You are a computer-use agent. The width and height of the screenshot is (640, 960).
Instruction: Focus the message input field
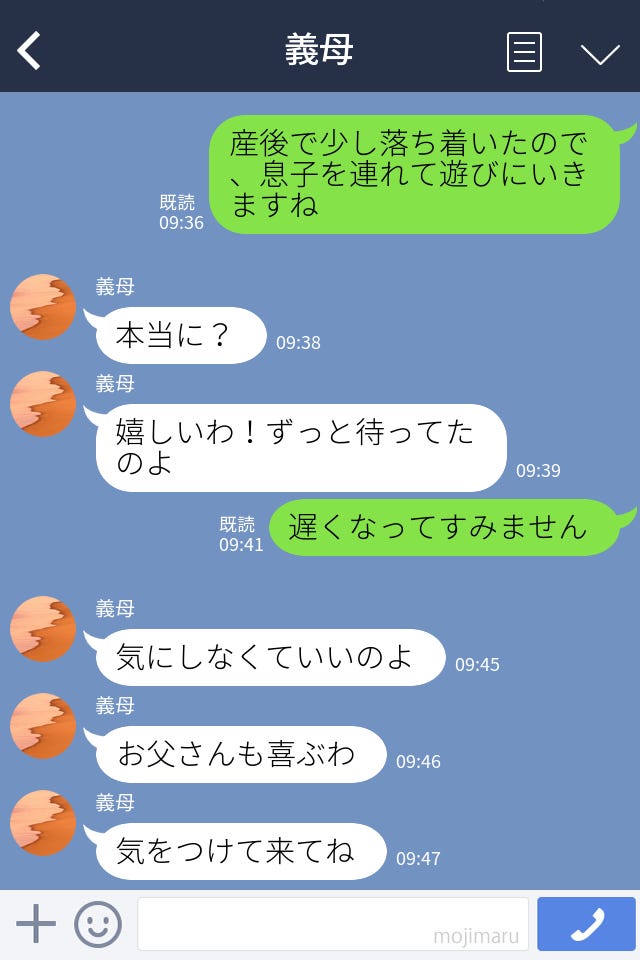[332, 923]
